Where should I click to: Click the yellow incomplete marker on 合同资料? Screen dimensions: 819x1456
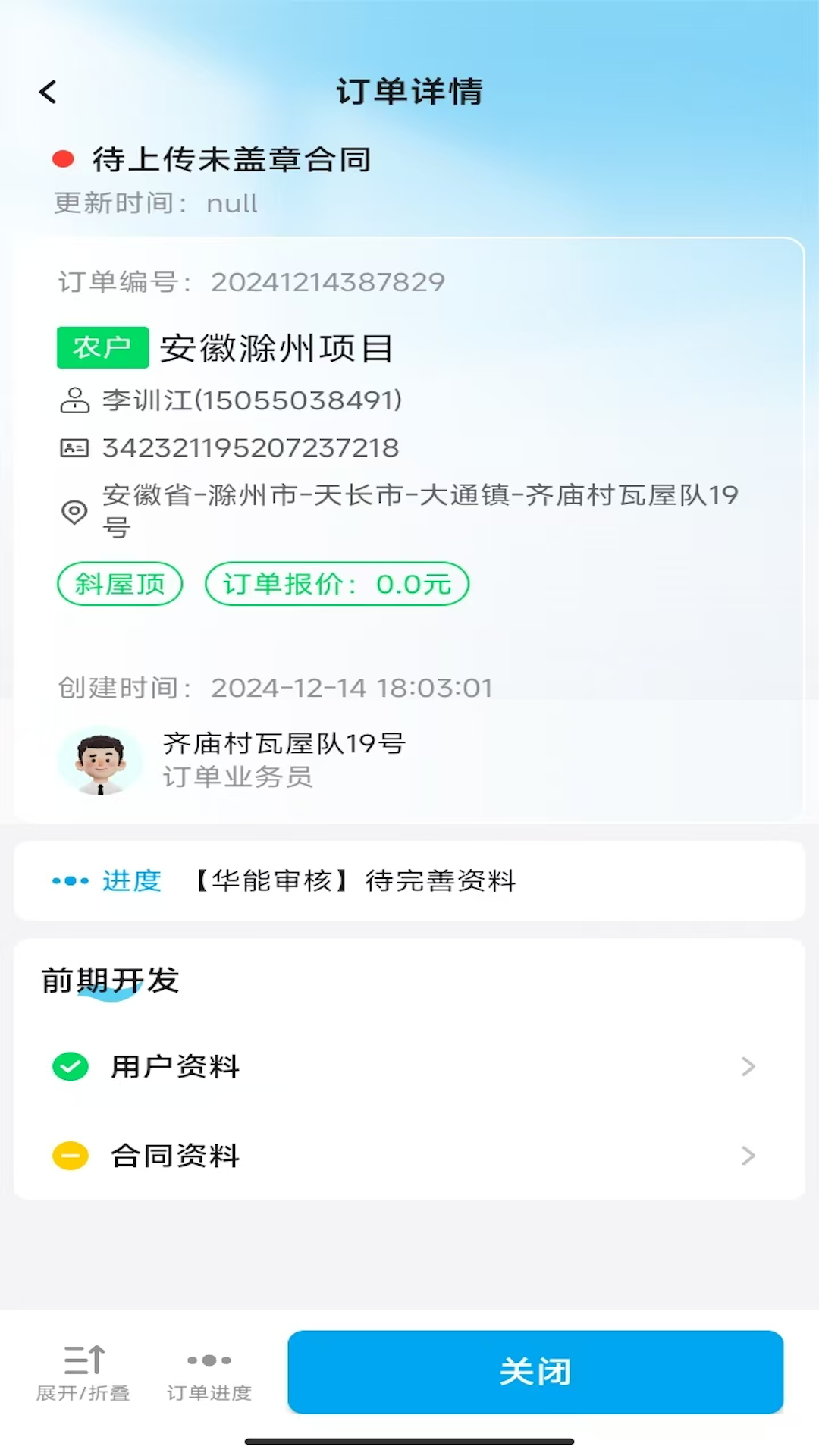[x=70, y=1156]
